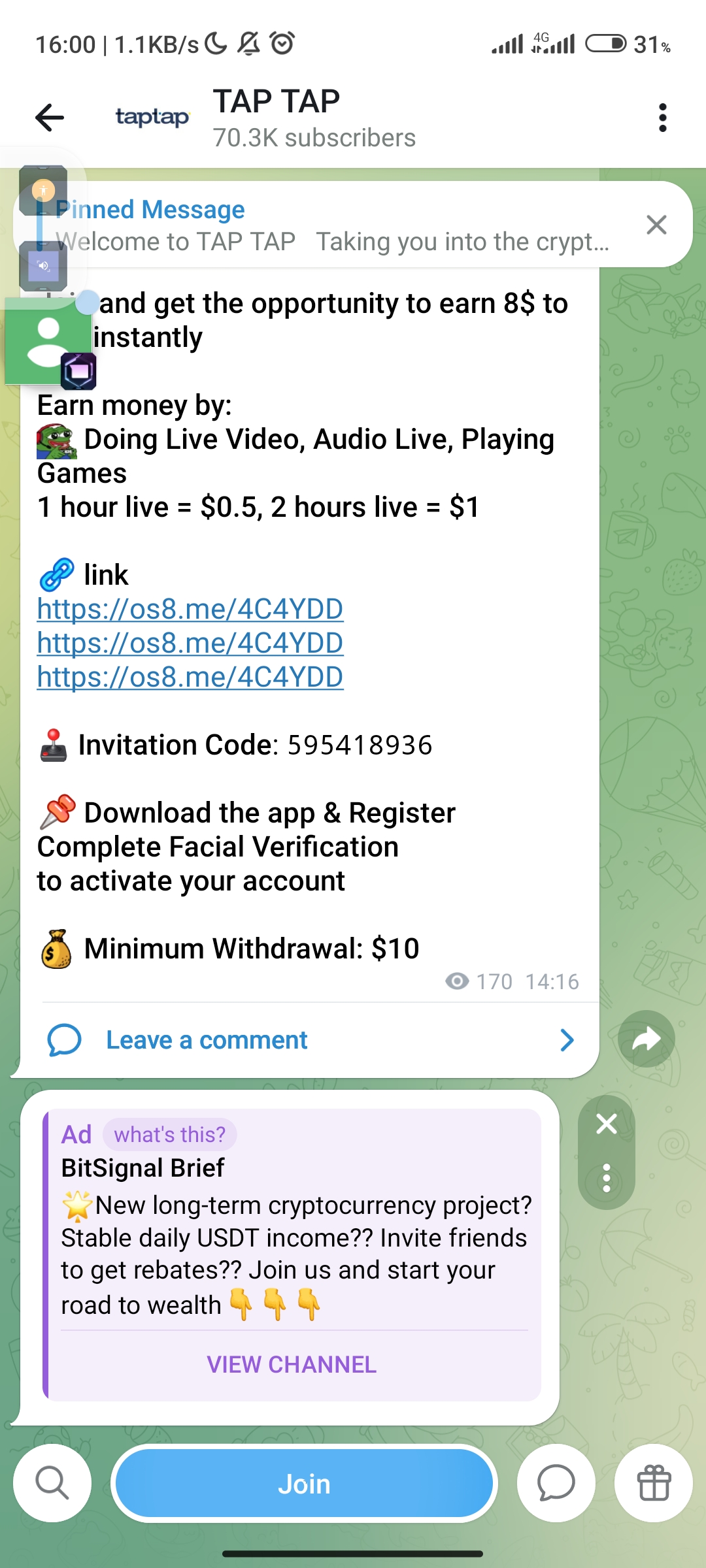Open the first os8.me/4C4YDD link

[190, 609]
